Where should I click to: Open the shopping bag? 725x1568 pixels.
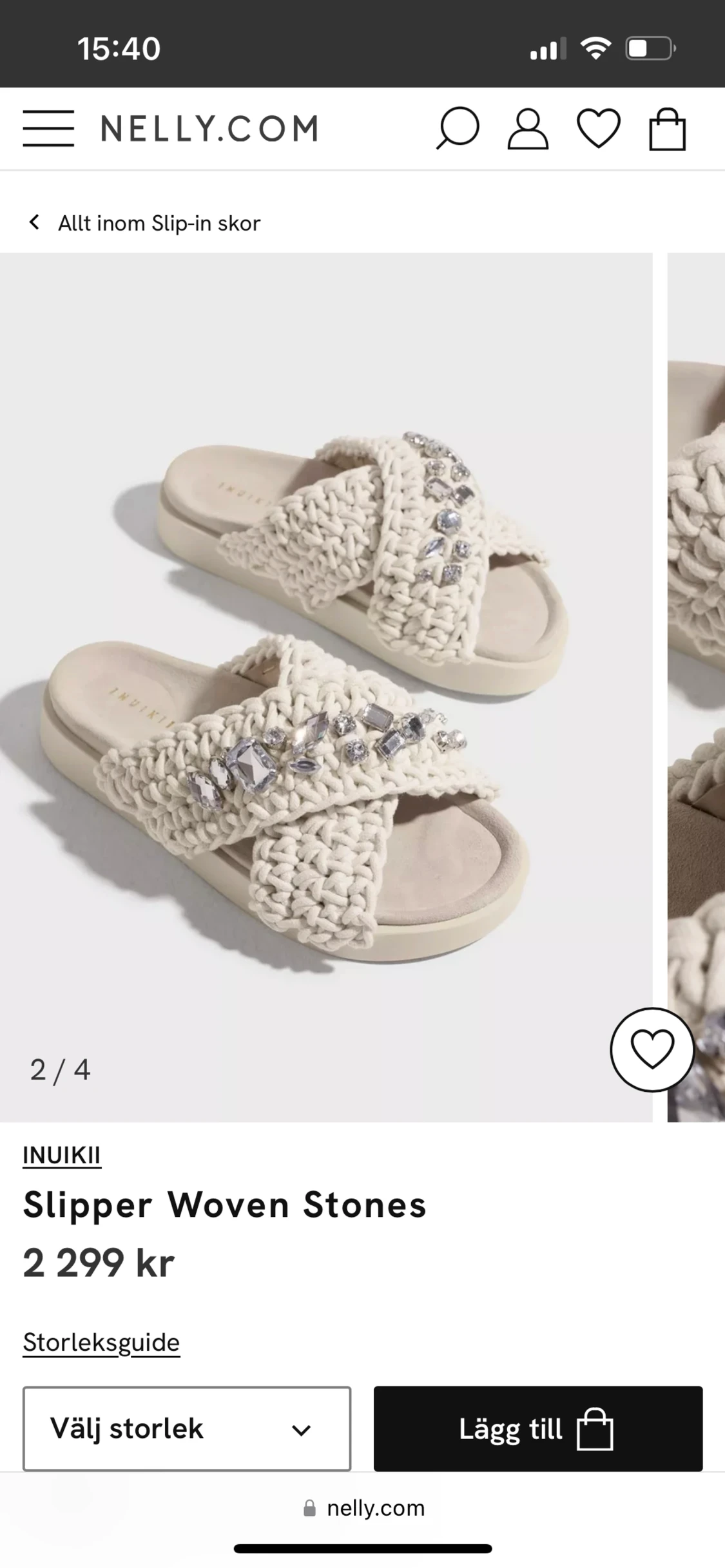667,129
